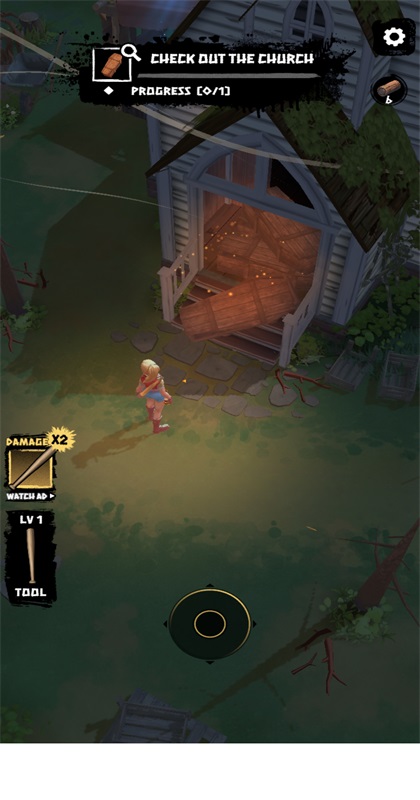Watch ad for double damage

tap(31, 467)
